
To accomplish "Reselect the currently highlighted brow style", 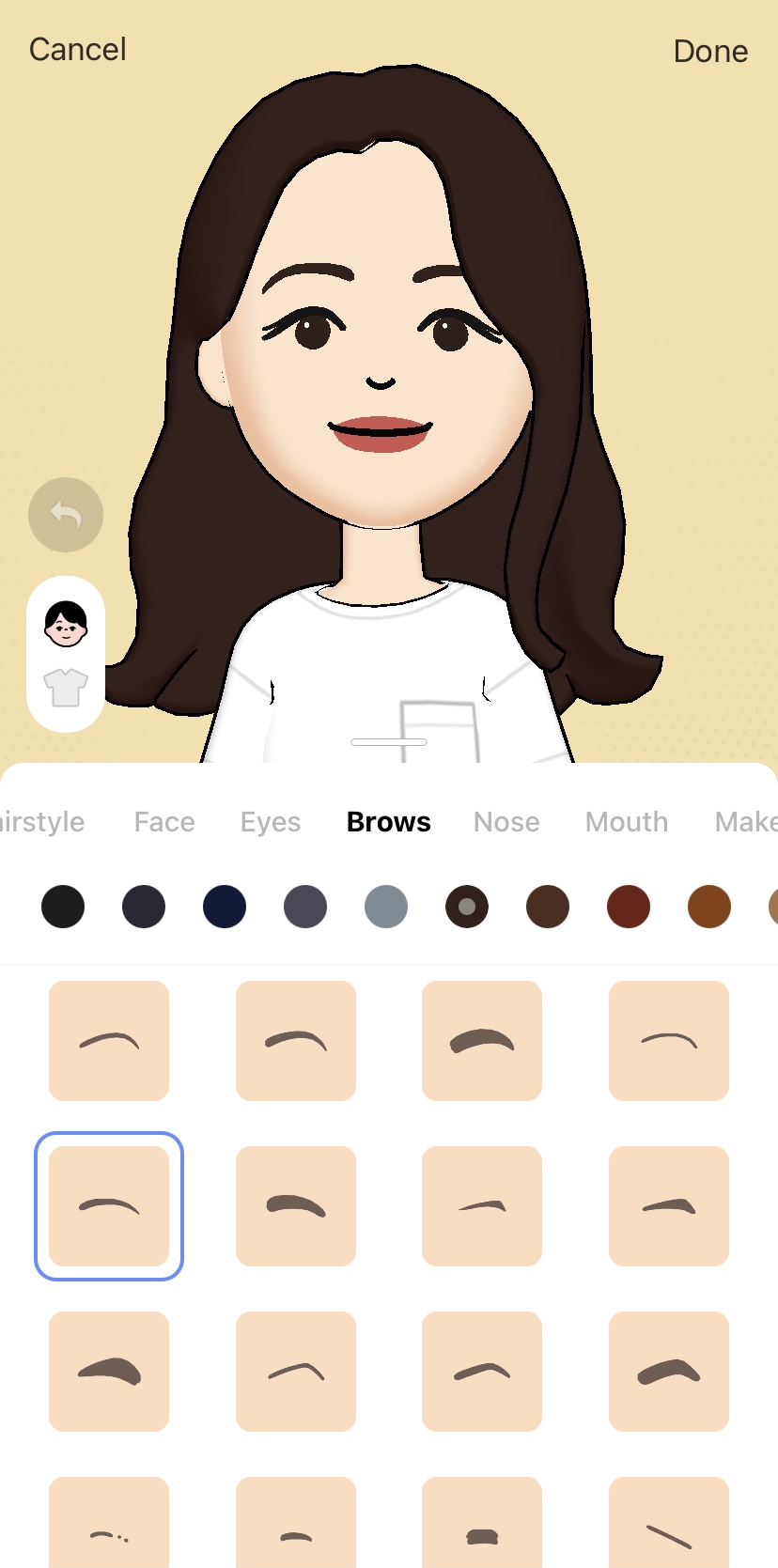I will [109, 1205].
